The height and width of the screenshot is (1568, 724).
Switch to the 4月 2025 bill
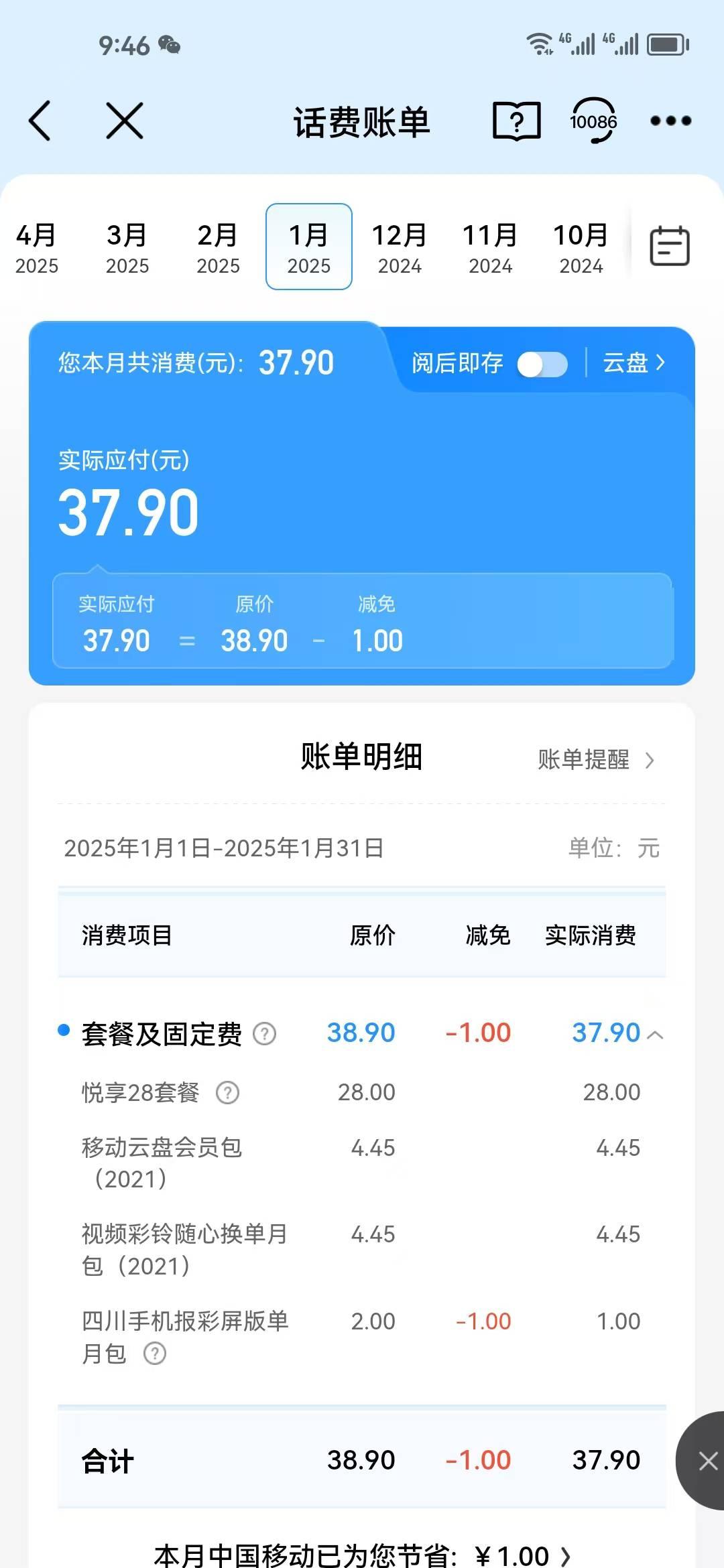click(x=36, y=248)
